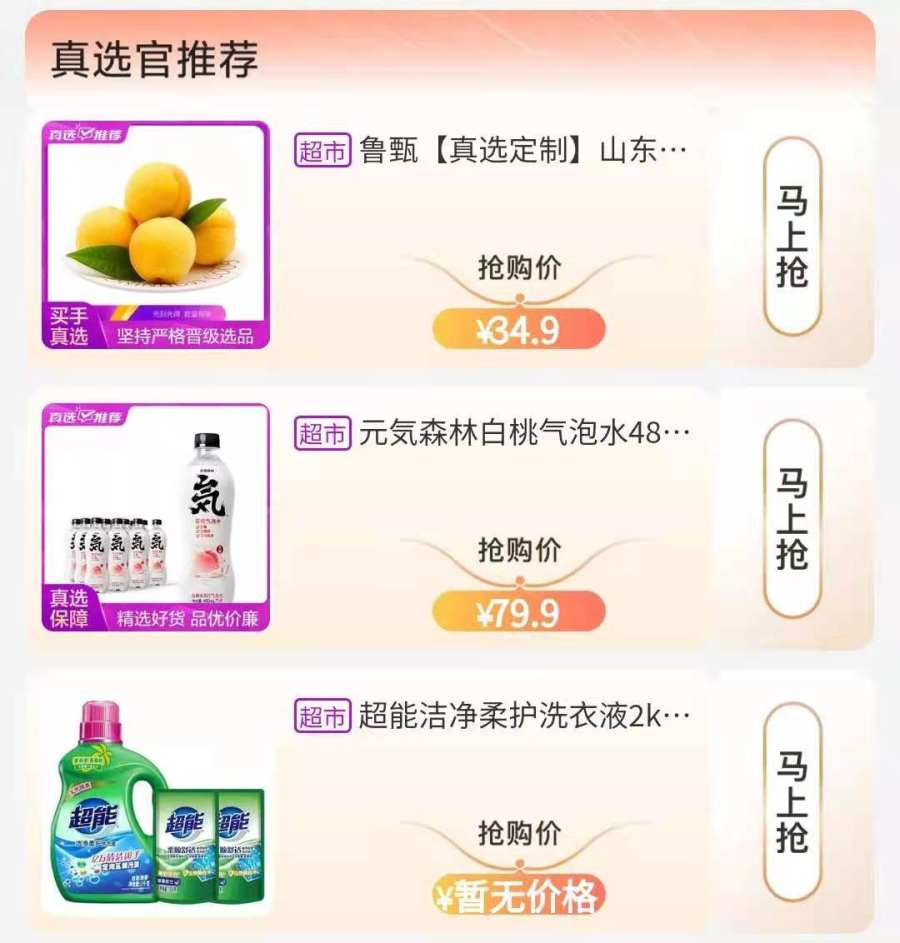The image size is (900, 943).
Task: Tap 马上抢 for 元気森林白桃气泡水
Action: pos(792,517)
